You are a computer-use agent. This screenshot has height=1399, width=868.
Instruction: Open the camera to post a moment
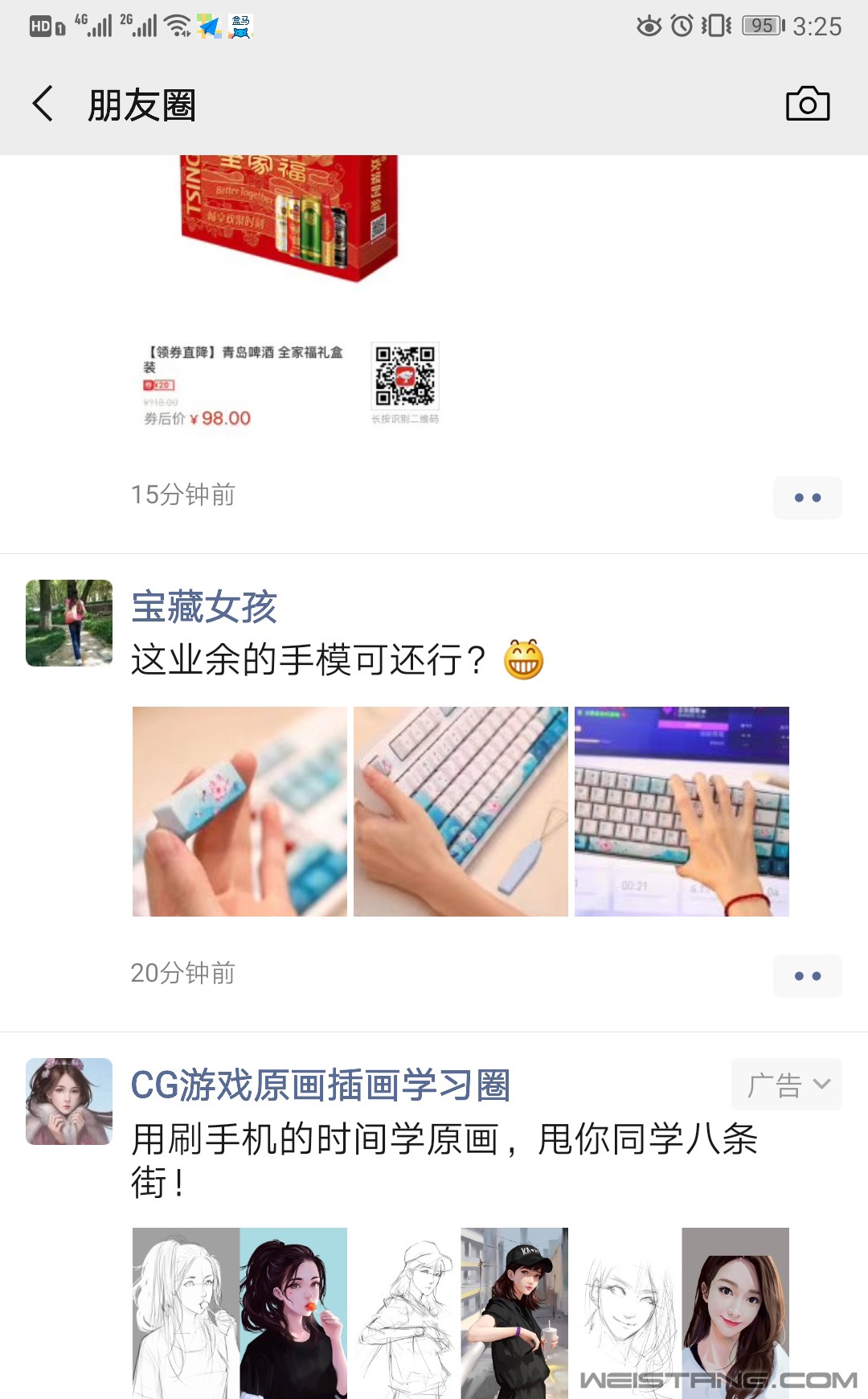point(807,105)
